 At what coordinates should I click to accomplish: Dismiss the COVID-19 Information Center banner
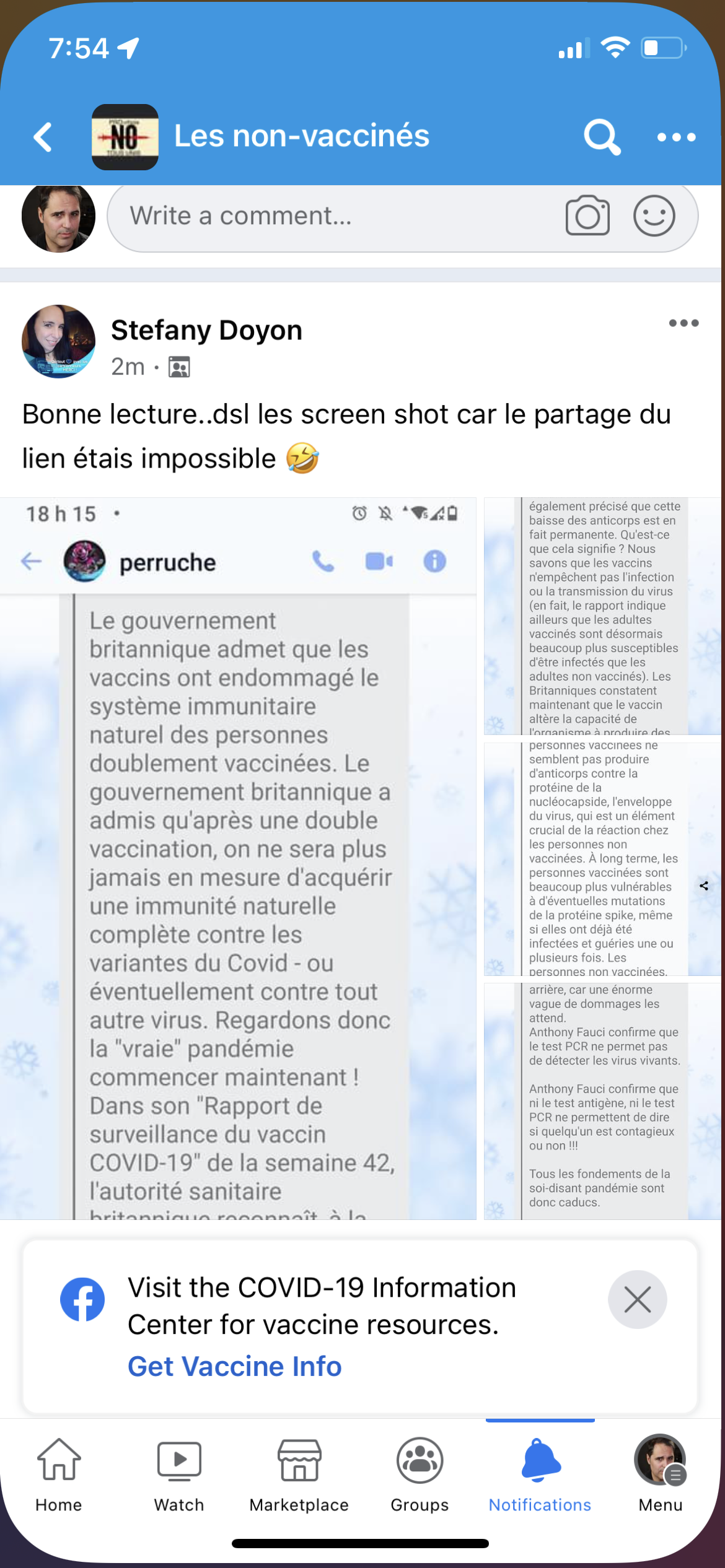point(637,1299)
